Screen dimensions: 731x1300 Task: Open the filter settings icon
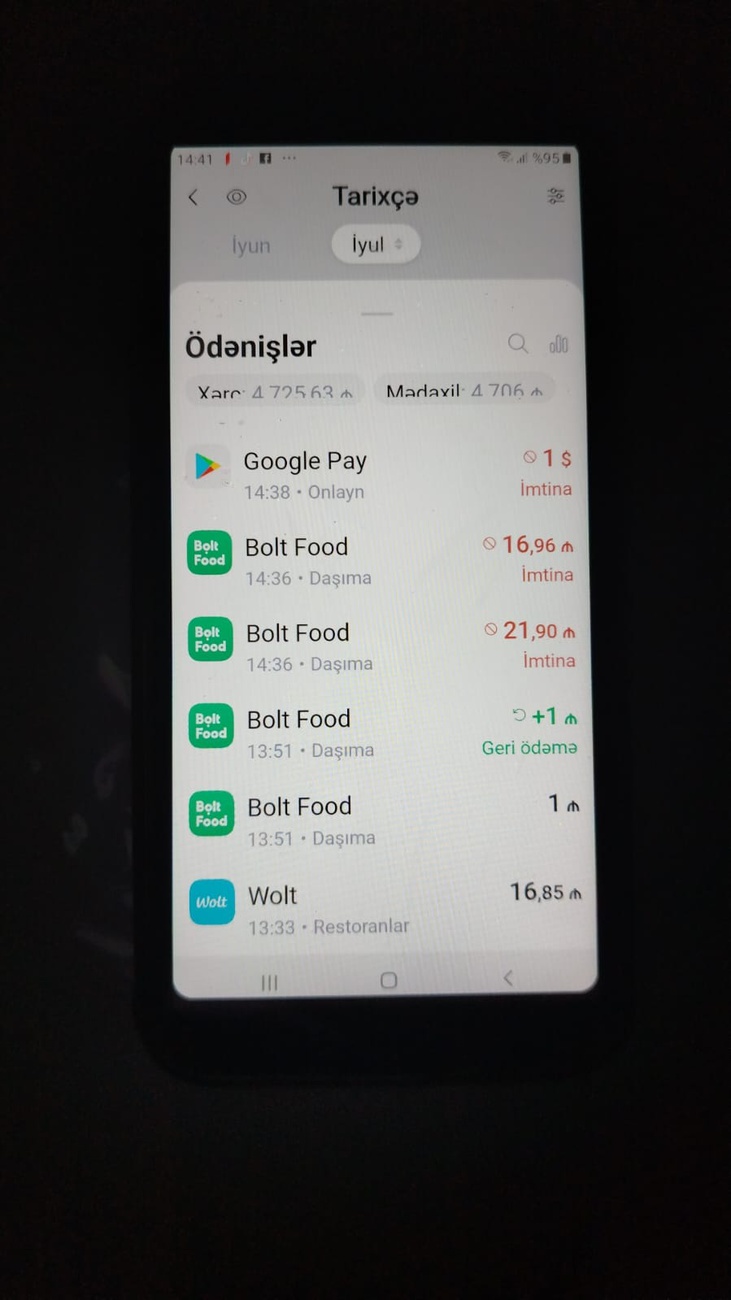point(556,197)
